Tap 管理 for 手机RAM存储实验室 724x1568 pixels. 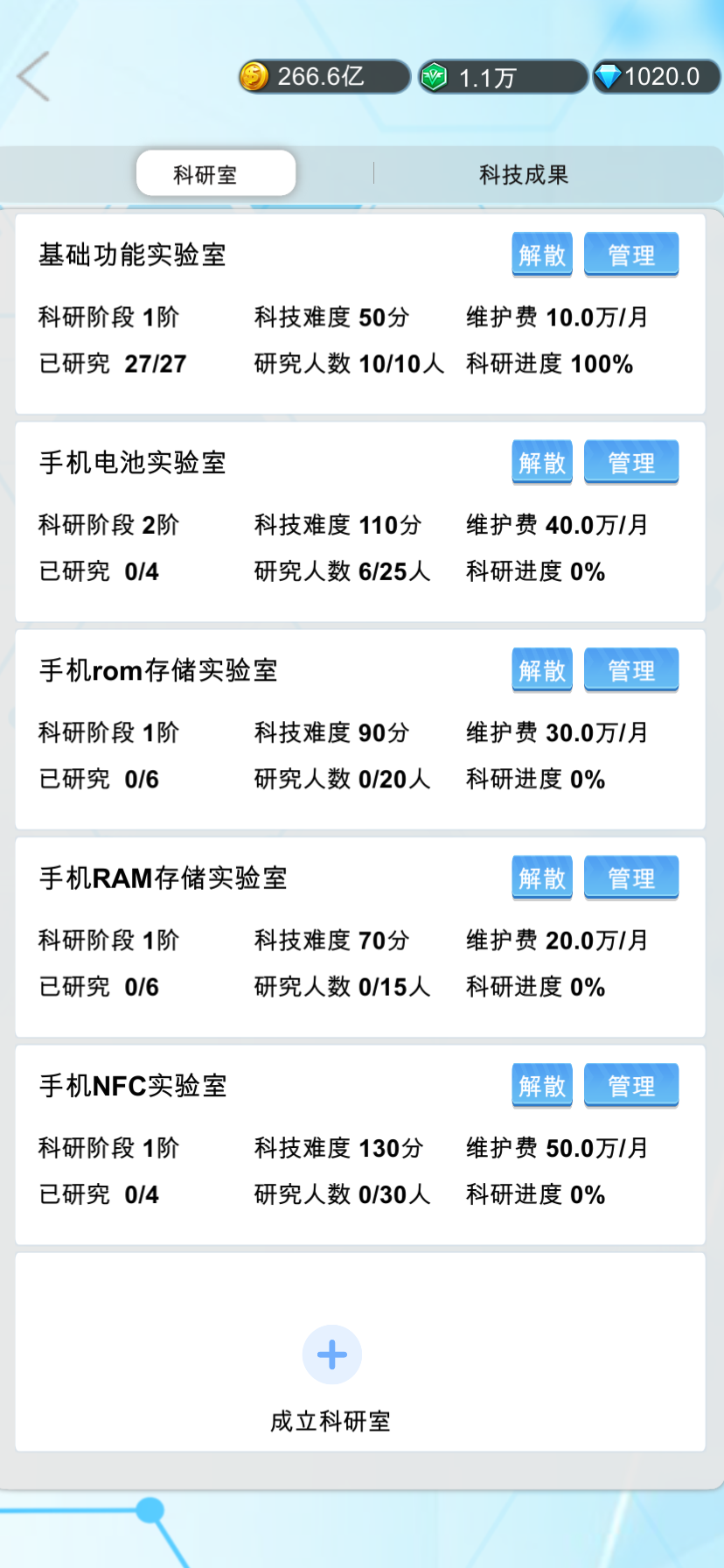tap(631, 878)
